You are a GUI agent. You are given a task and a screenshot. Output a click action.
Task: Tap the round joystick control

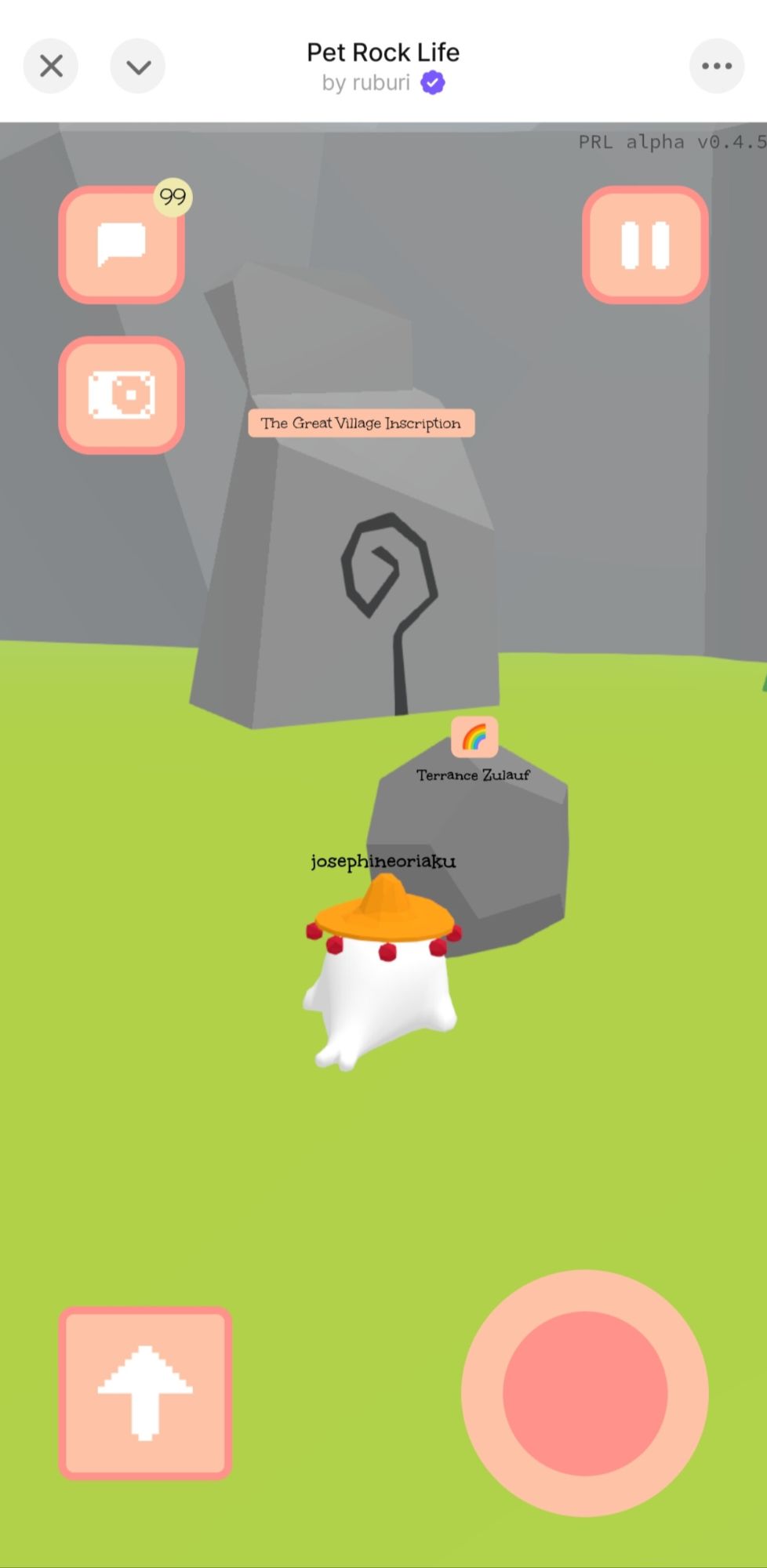click(x=585, y=1393)
